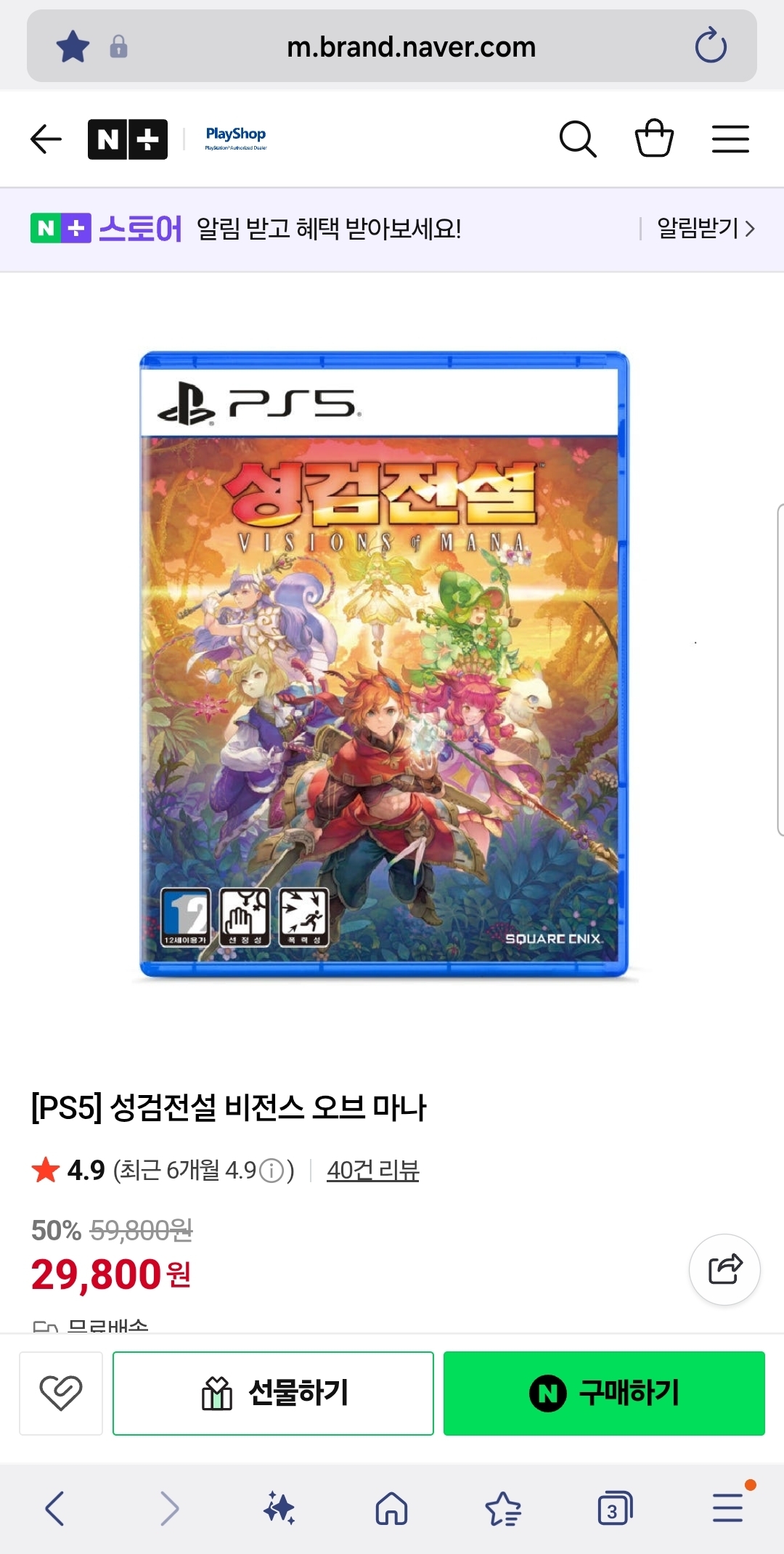Open the shopping basket
This screenshot has height=1554, width=784.
click(654, 138)
